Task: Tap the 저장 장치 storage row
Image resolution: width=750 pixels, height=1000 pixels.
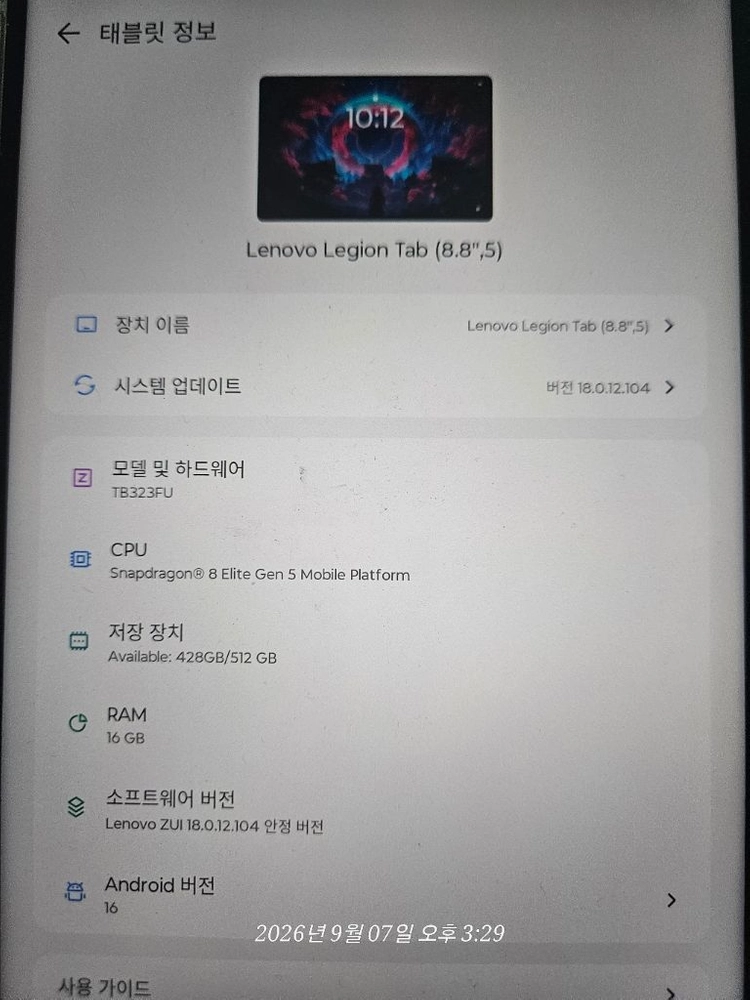Action: (x=376, y=644)
